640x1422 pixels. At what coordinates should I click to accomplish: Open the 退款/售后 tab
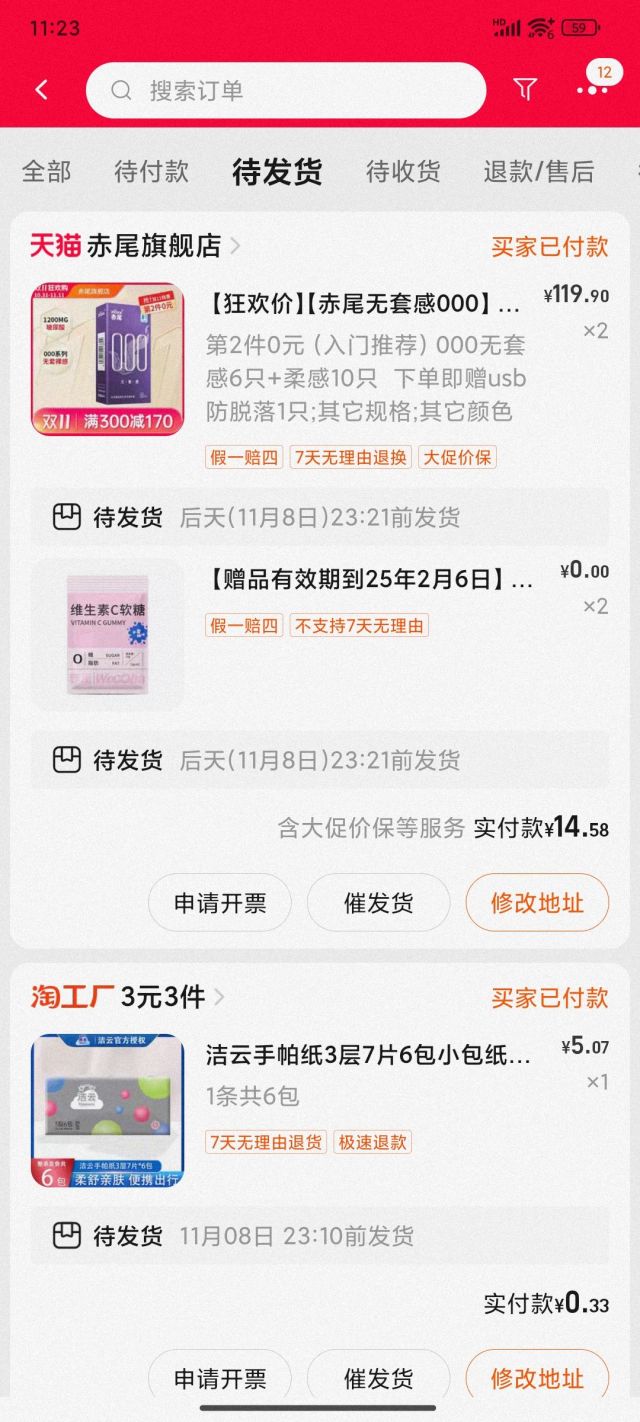coord(539,171)
